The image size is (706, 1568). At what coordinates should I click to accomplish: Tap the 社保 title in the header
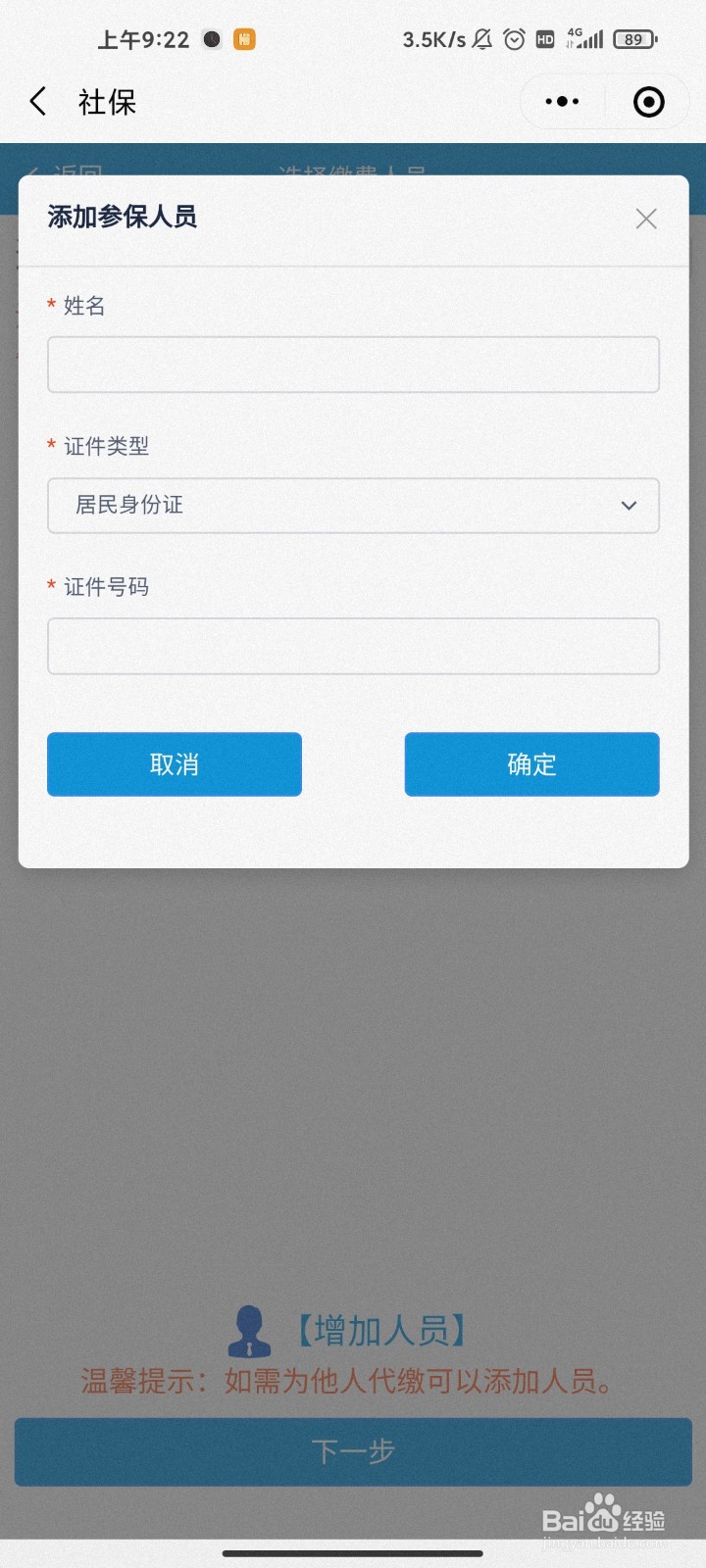(108, 101)
